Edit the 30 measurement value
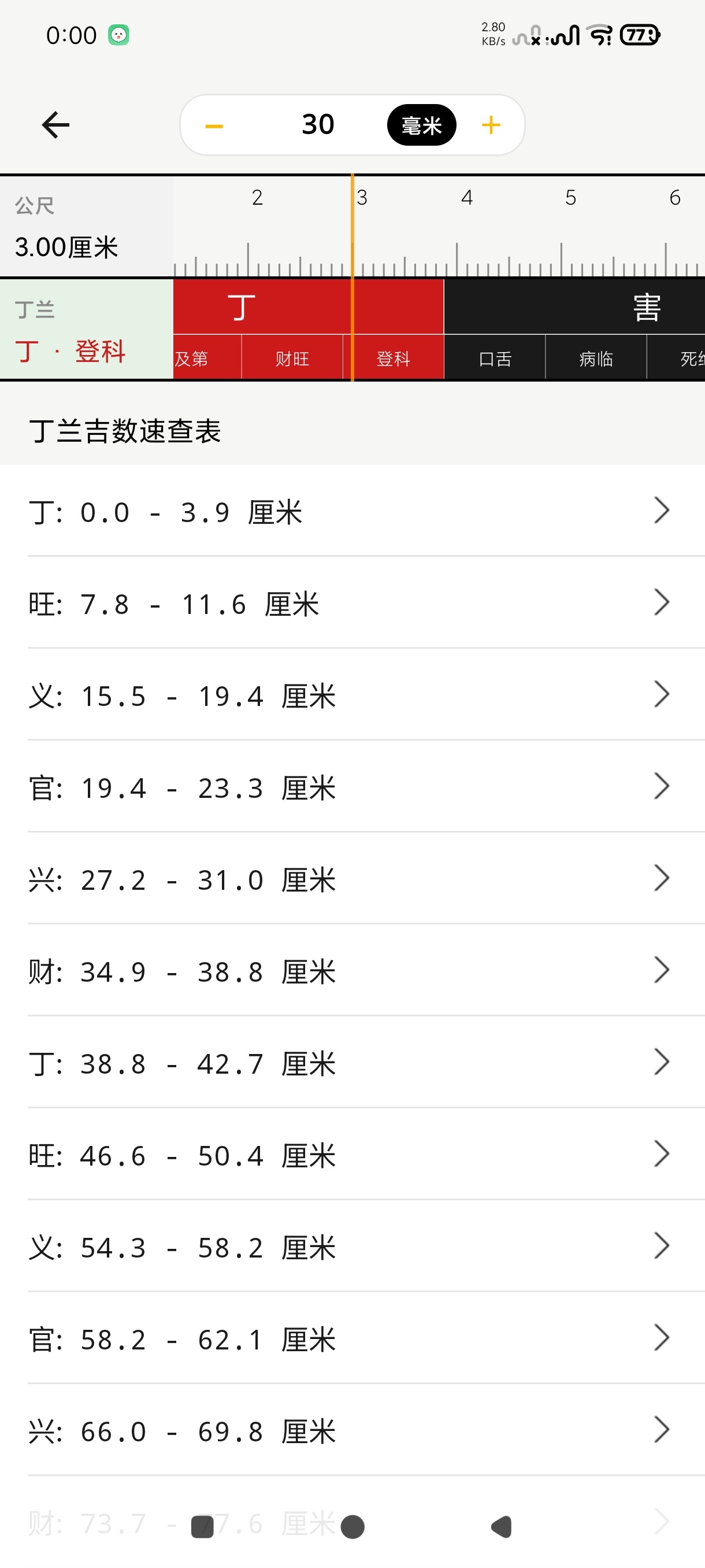705x1568 pixels. [x=318, y=125]
